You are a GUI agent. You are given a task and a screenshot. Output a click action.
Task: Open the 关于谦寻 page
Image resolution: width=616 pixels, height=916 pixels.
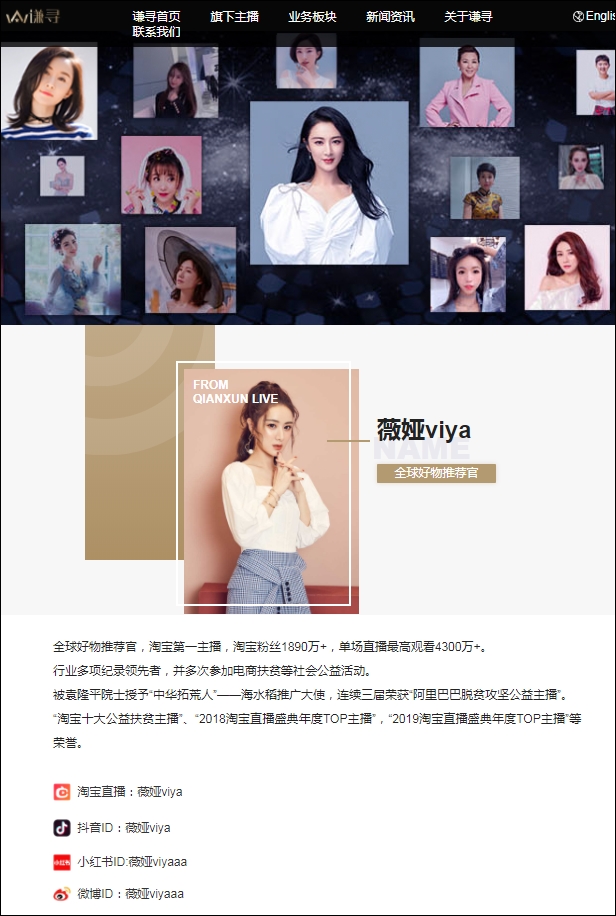click(468, 17)
